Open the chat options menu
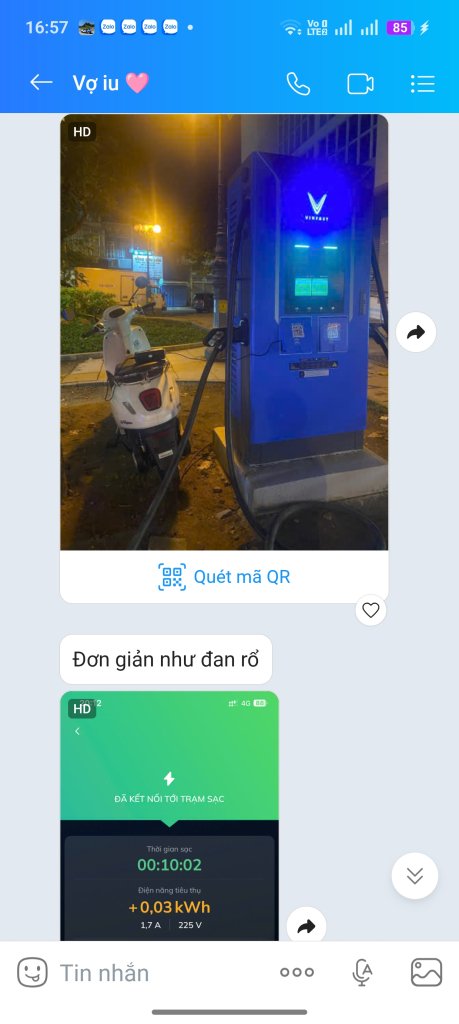Image resolution: width=459 pixels, height=1024 pixels. (x=423, y=84)
